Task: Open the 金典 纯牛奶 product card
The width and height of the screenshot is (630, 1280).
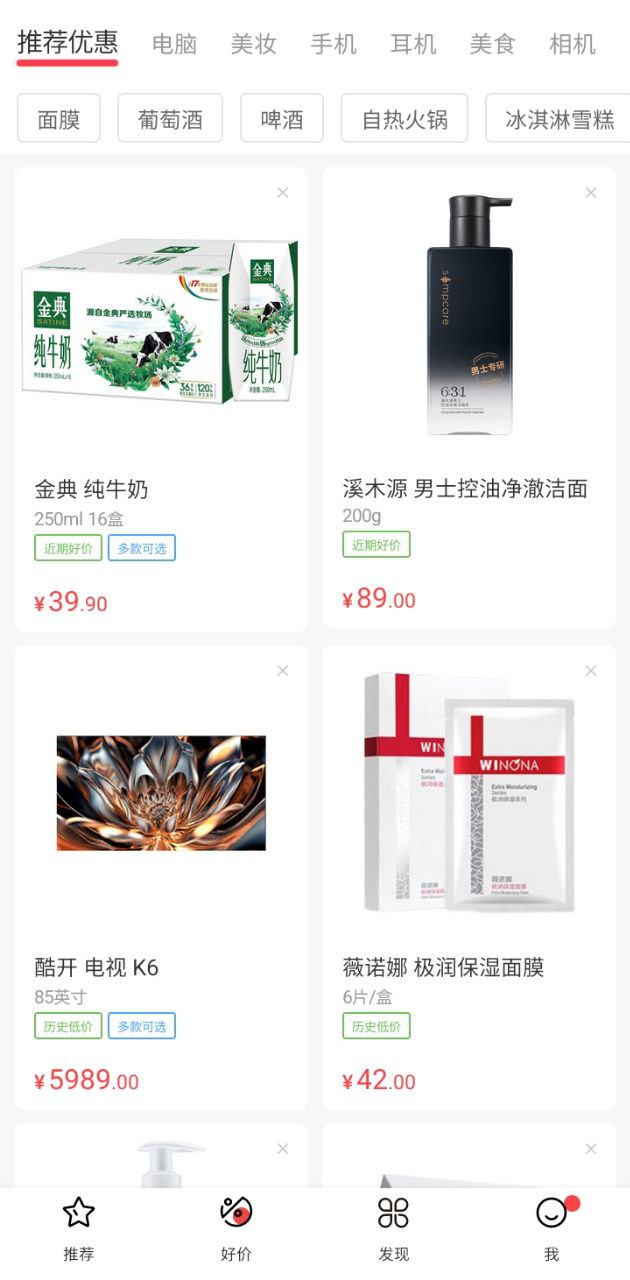Action: tap(161, 399)
